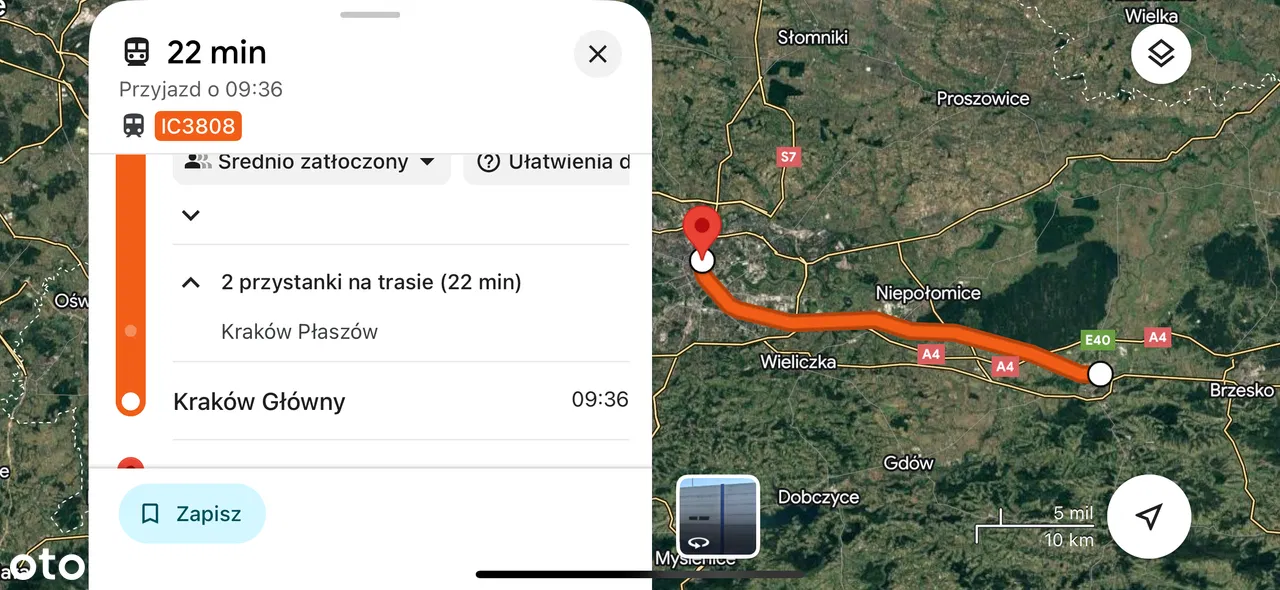
Task: Save this route with Zapisz
Action: [192, 514]
